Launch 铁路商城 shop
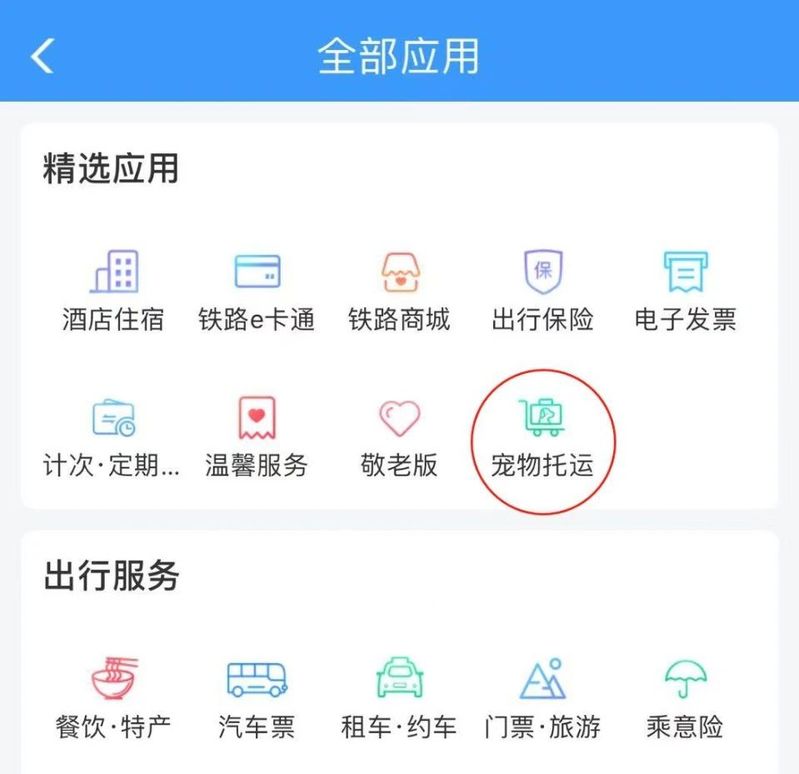This screenshot has width=799, height=774. tap(399, 290)
